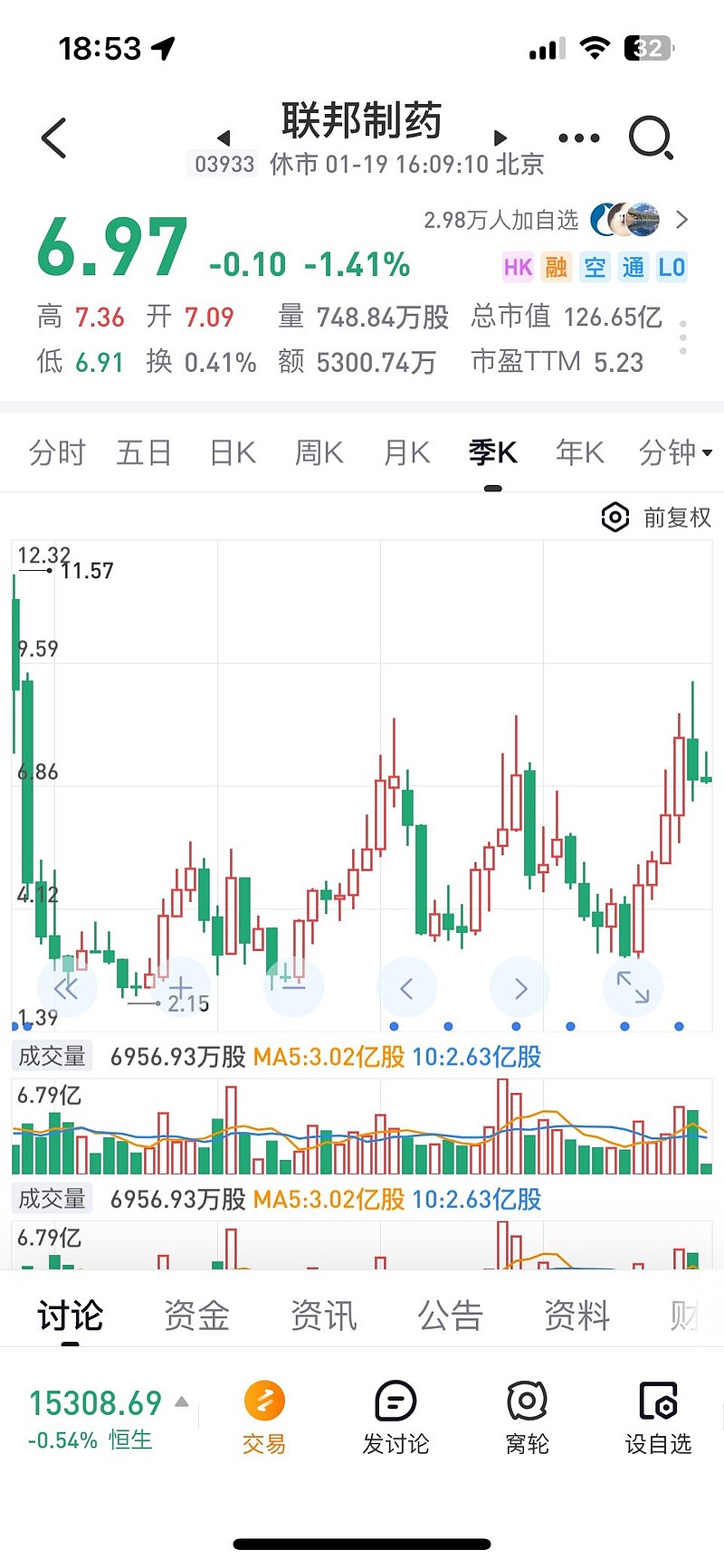Open the 前复权 adjustment settings gear icon
The image size is (724, 1568).
(614, 517)
